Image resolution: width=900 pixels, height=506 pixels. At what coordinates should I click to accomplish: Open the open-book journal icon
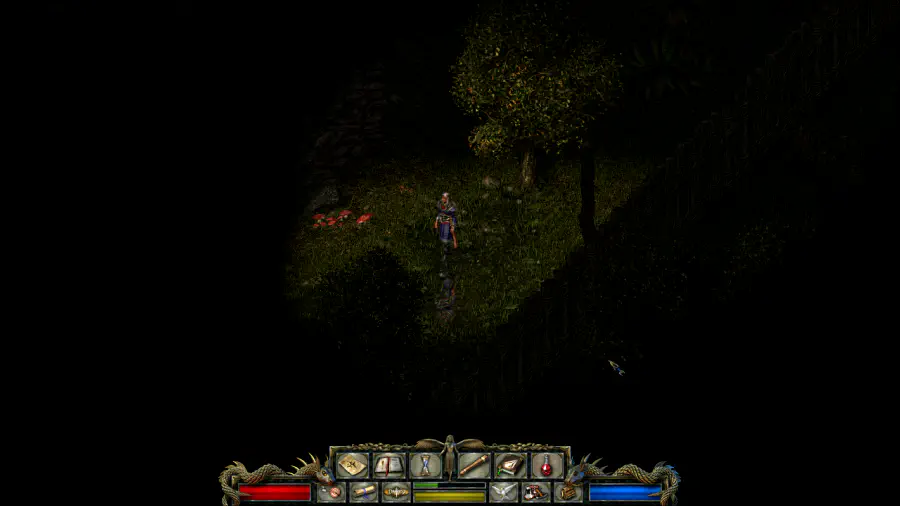[389, 465]
